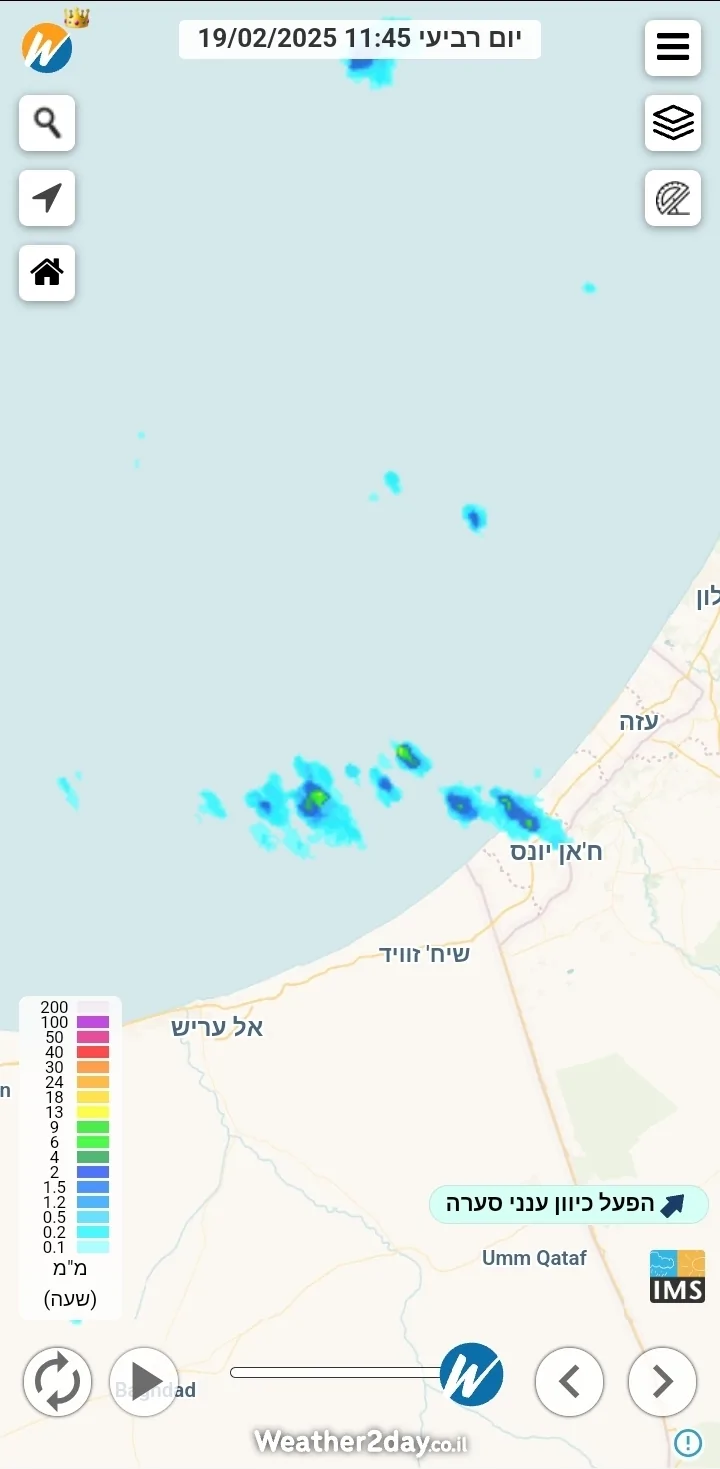Tap the timeline slider handle

pyautogui.click(x=471, y=1374)
